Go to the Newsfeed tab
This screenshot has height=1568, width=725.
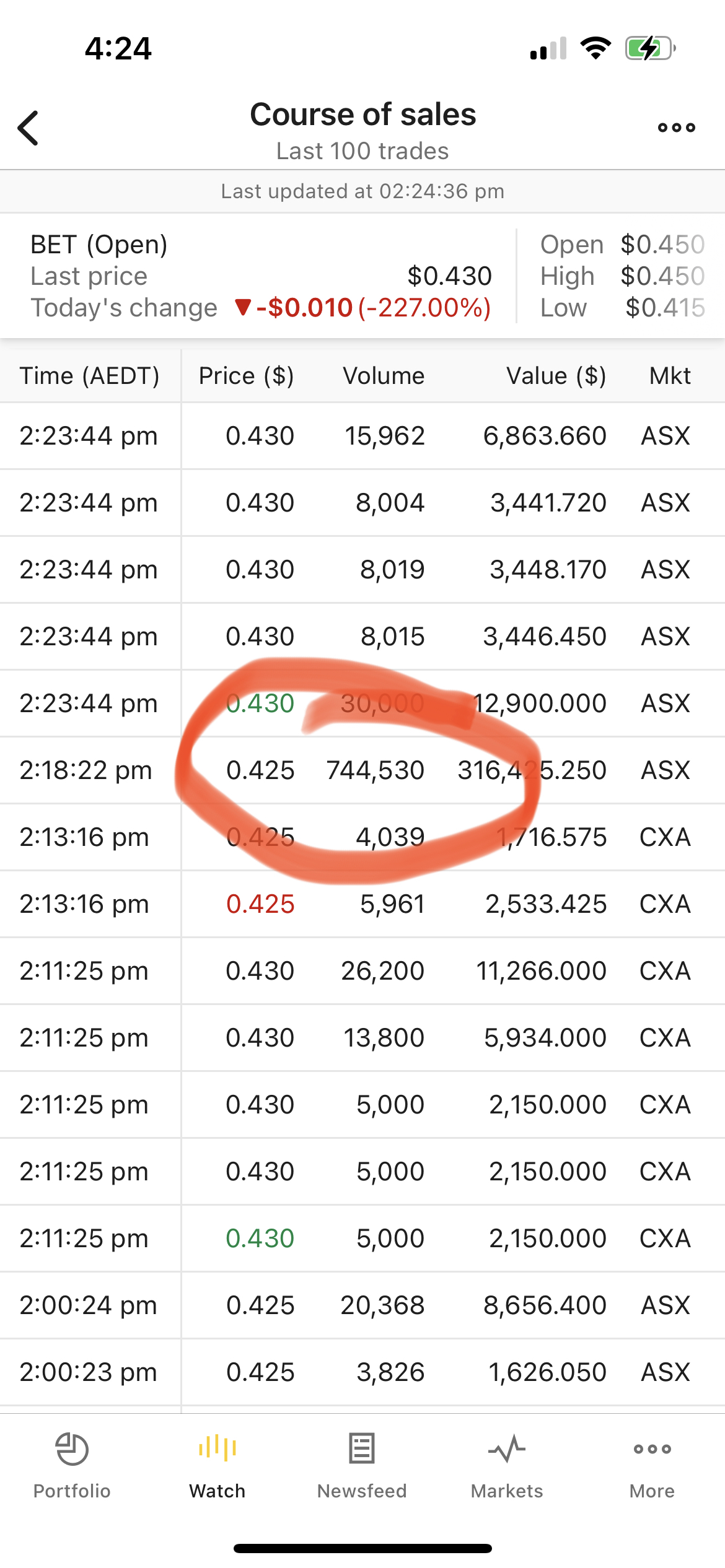362,1465
